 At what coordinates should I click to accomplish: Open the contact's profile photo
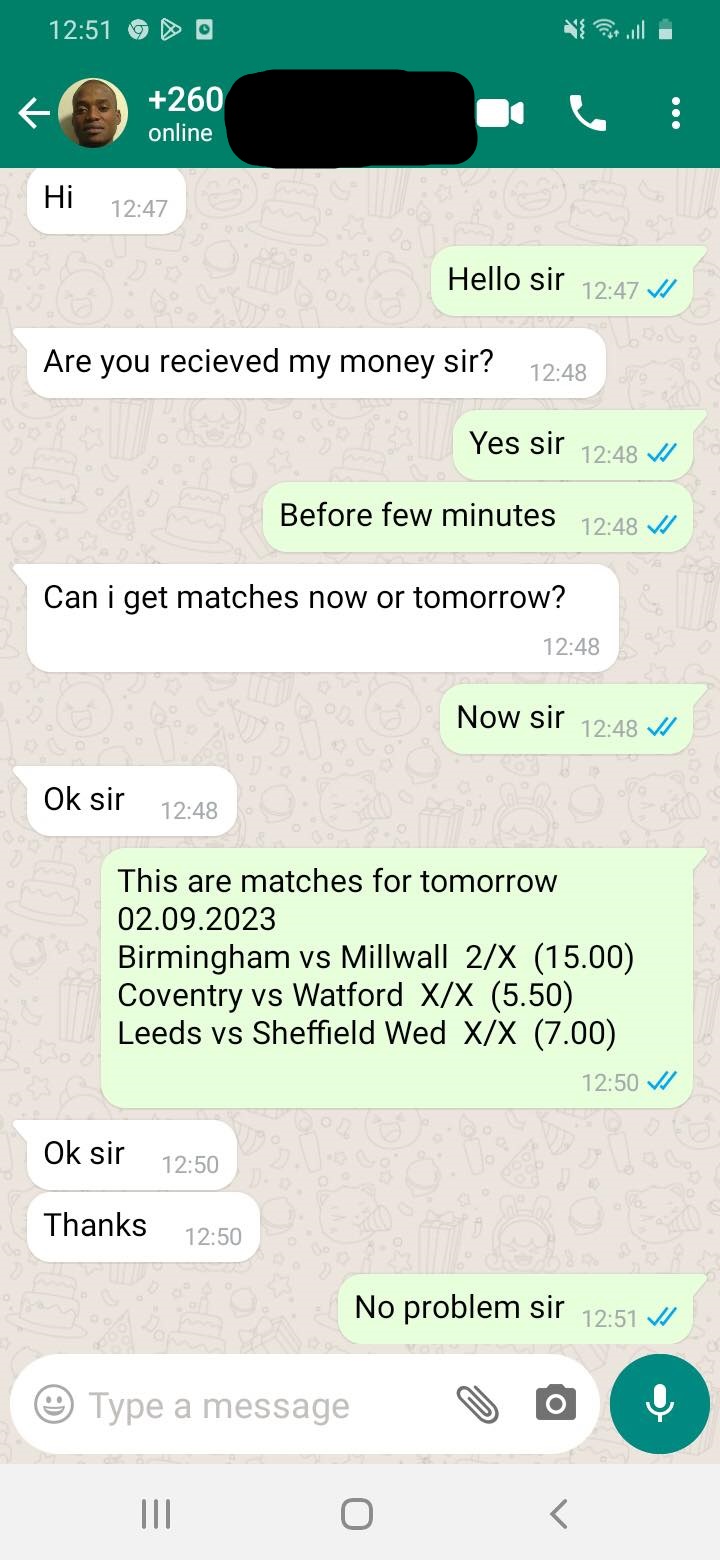(93, 114)
